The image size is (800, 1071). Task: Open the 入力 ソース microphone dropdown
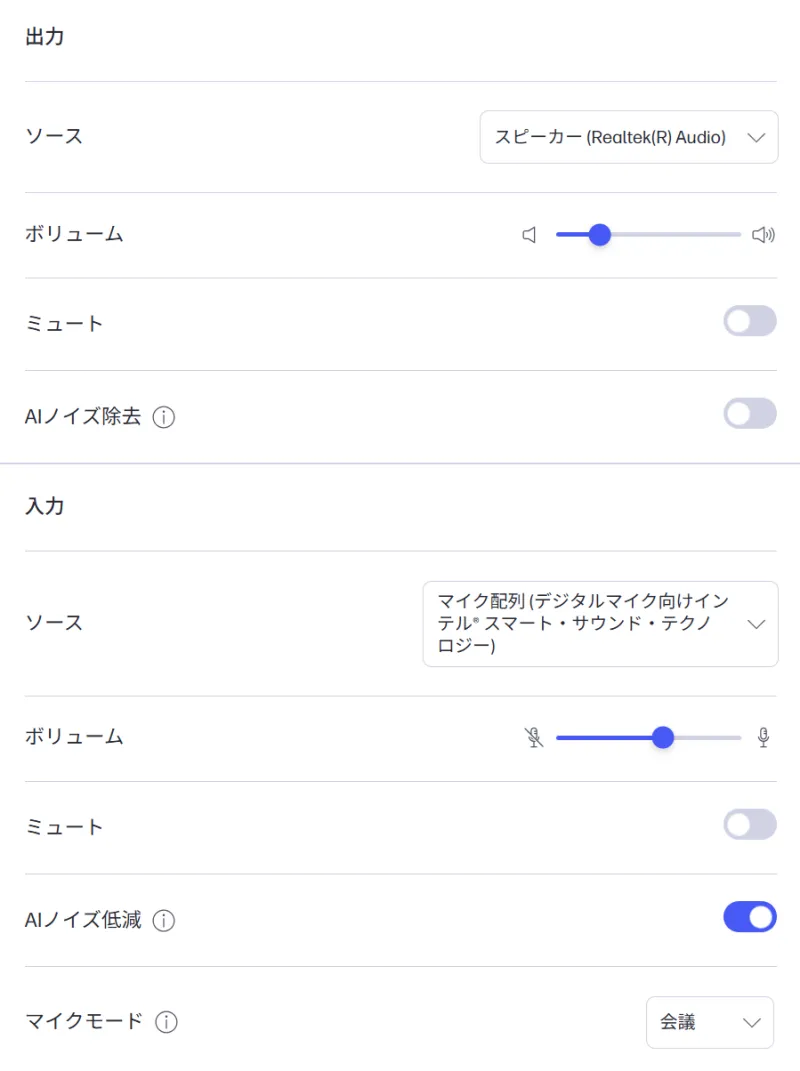click(x=600, y=624)
